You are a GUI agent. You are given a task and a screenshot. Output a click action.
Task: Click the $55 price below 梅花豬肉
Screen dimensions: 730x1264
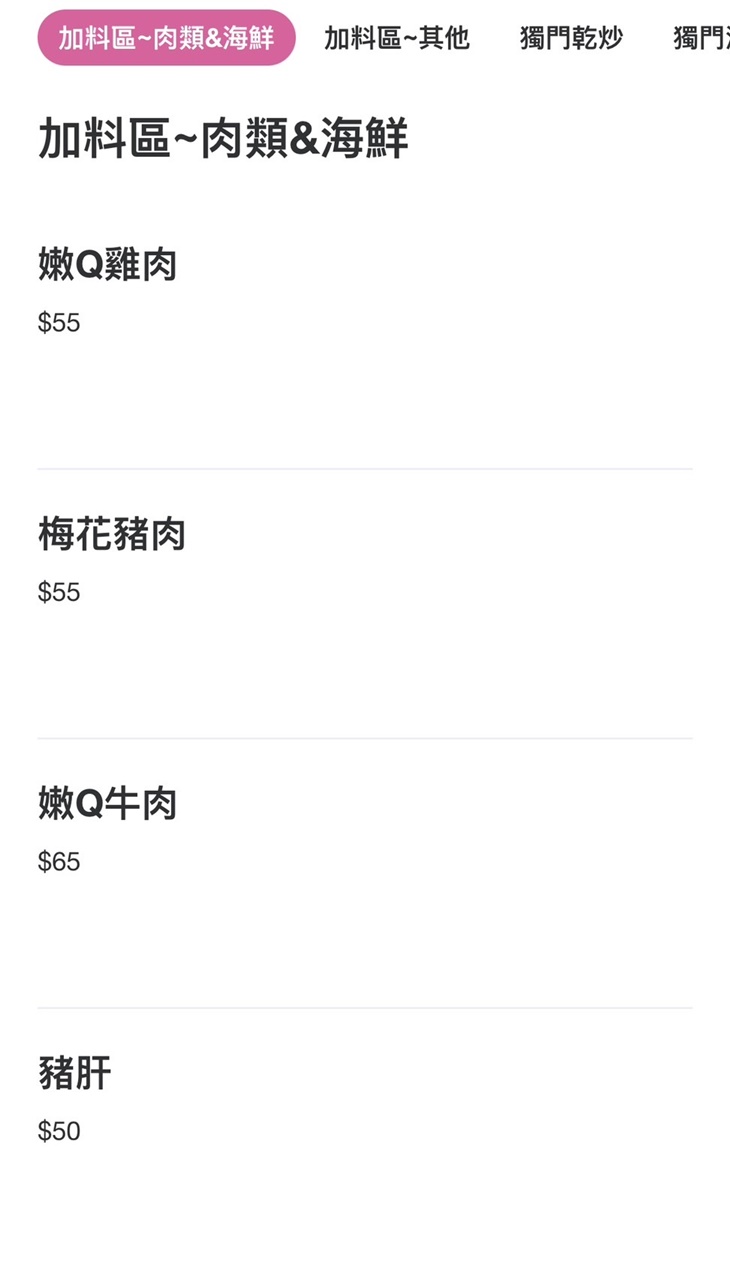[58, 592]
